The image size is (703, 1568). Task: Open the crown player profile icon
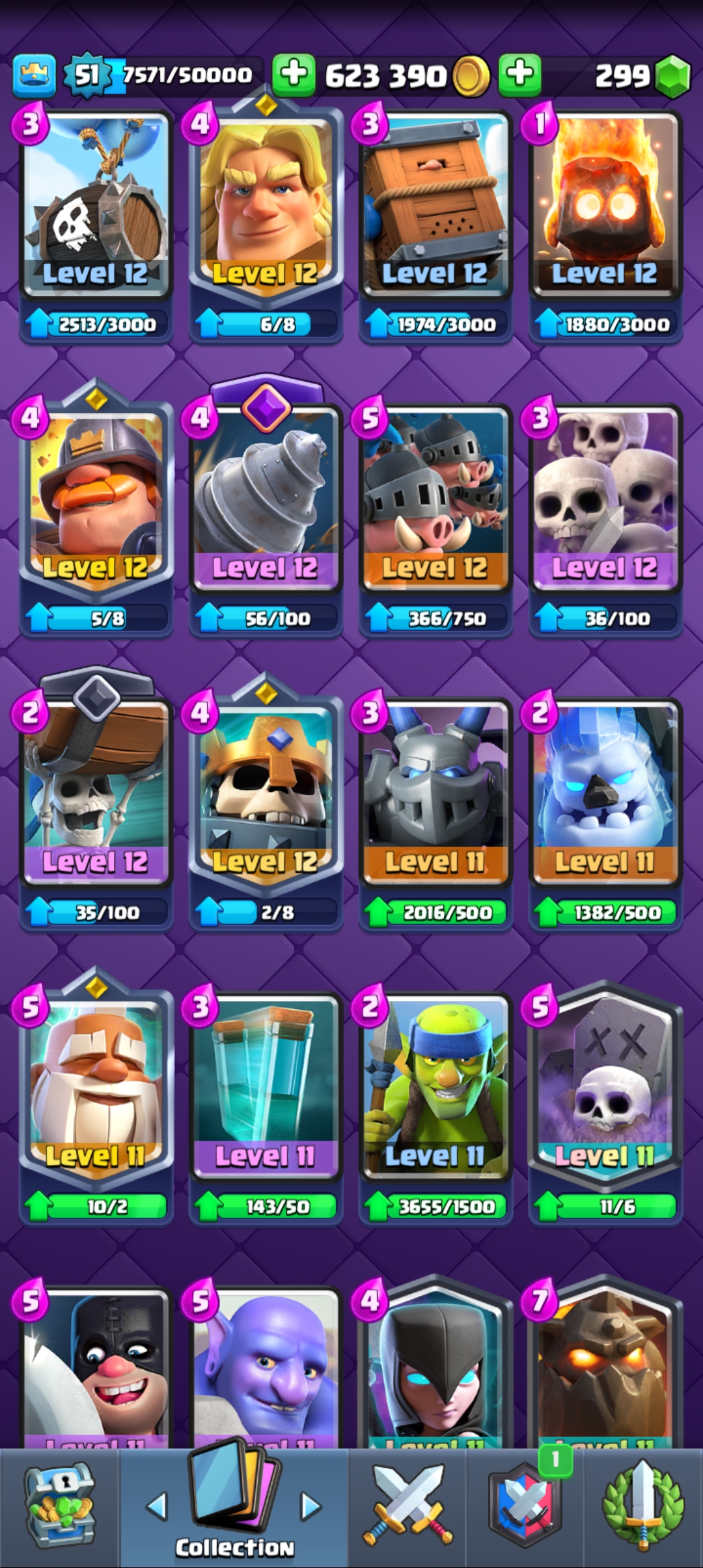[34, 76]
